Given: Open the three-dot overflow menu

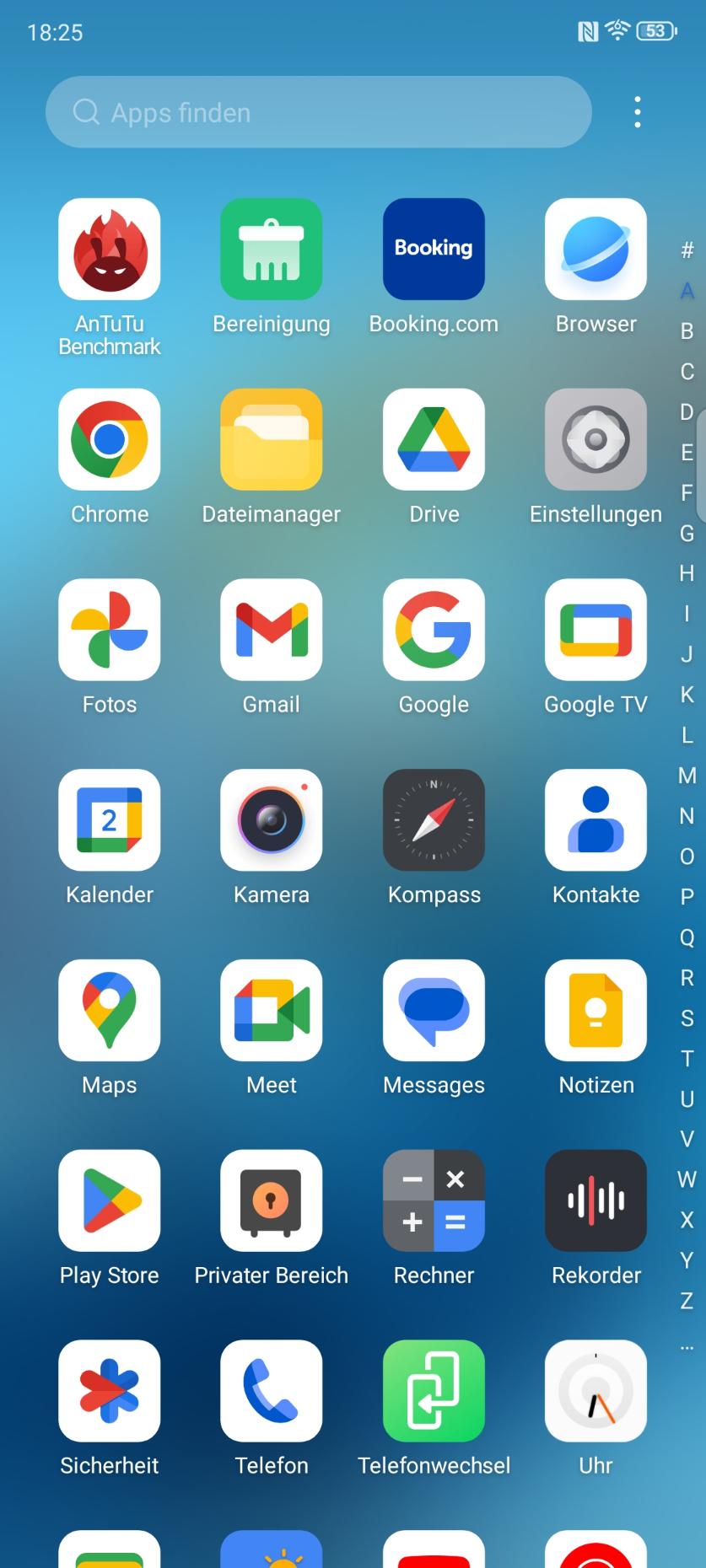Looking at the screenshot, I should tap(638, 112).
